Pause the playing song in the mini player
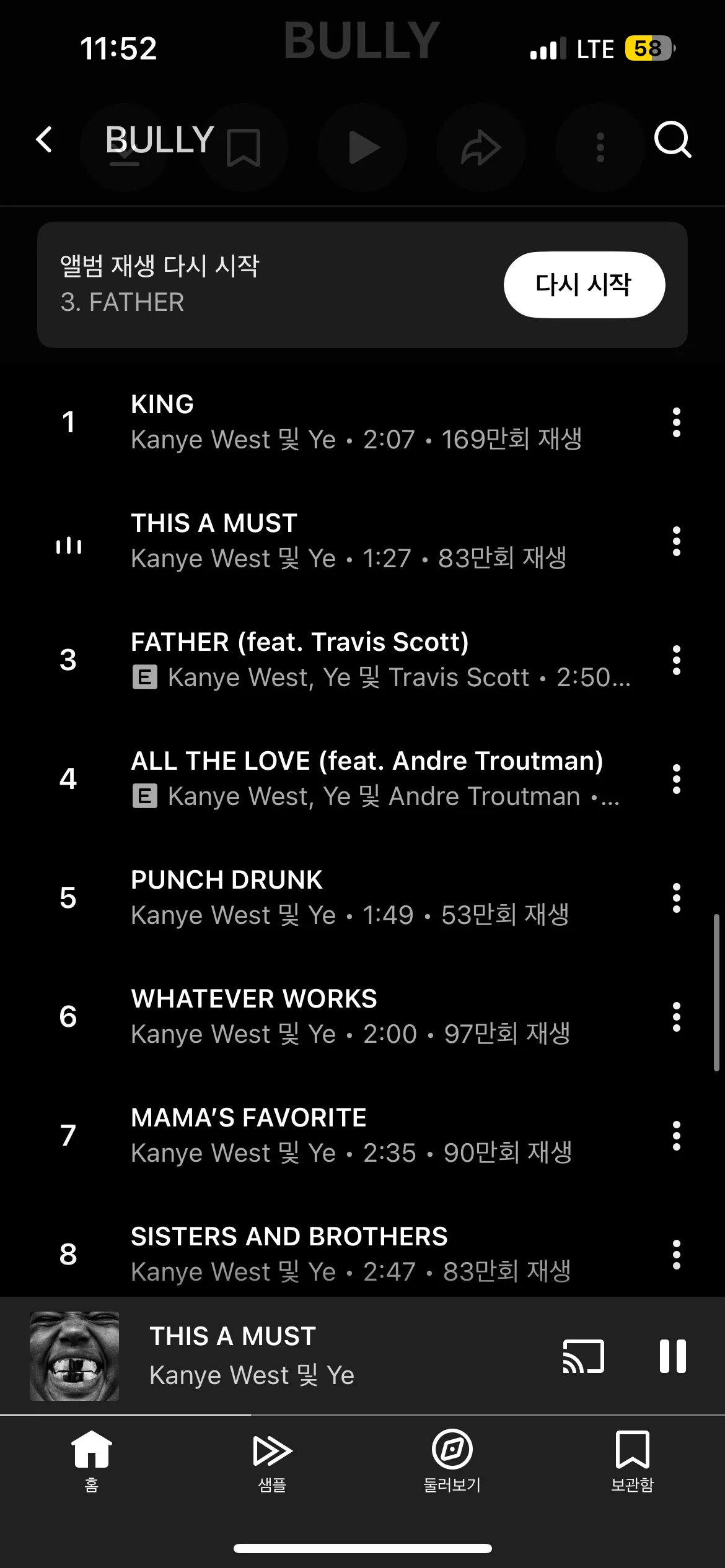 tap(672, 1356)
